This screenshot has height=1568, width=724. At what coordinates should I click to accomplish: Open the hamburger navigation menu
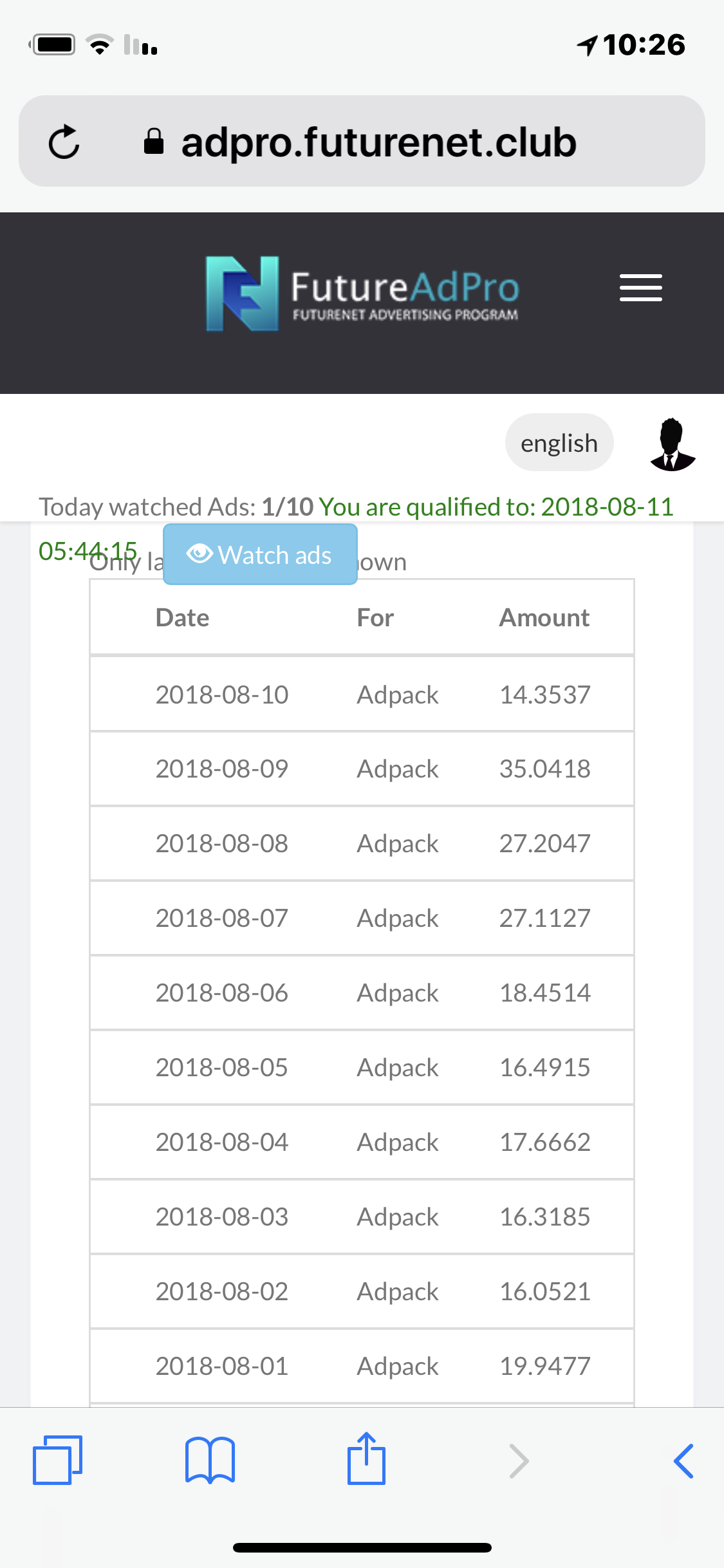click(x=640, y=288)
